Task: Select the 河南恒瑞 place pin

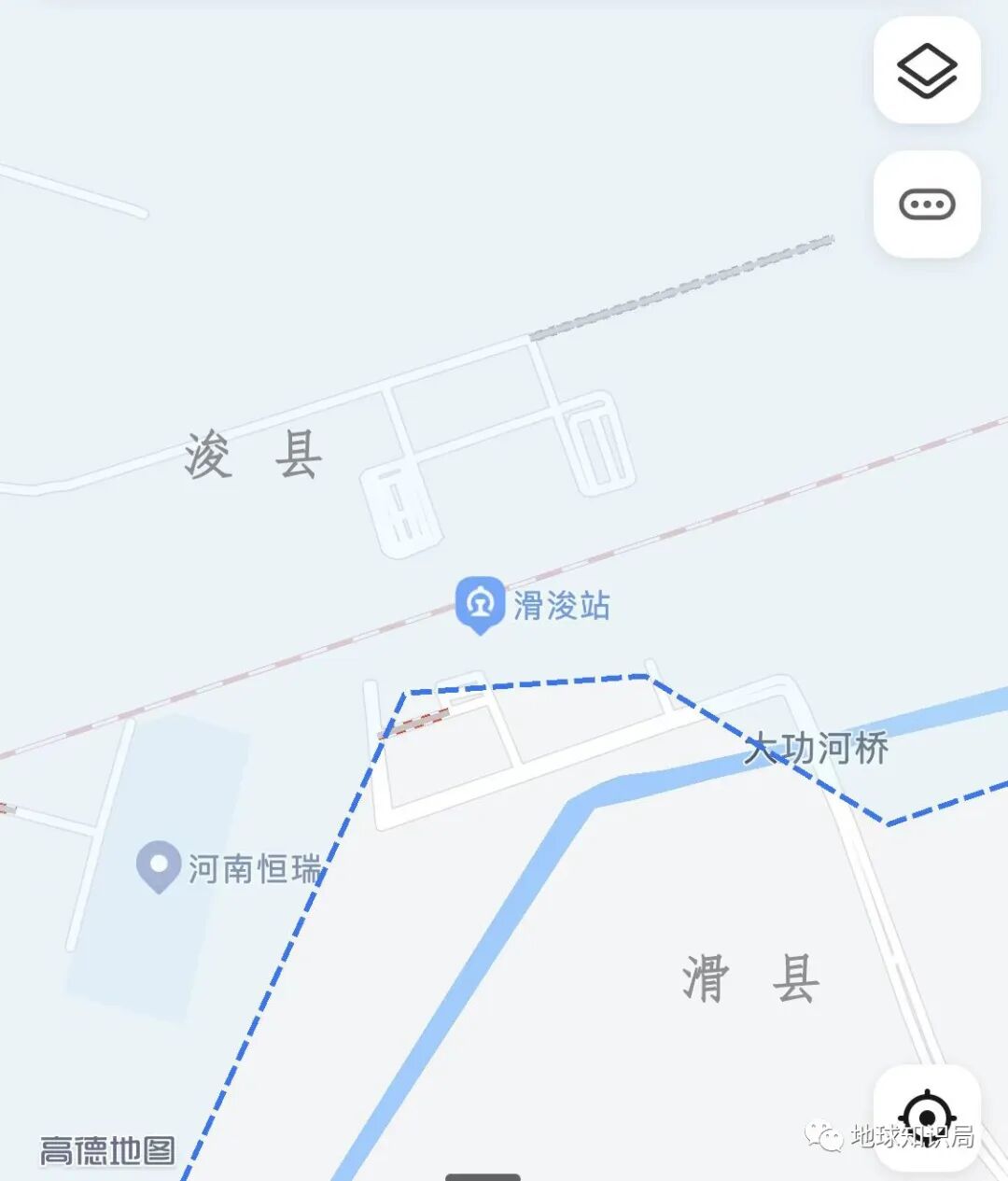Action: (x=159, y=867)
